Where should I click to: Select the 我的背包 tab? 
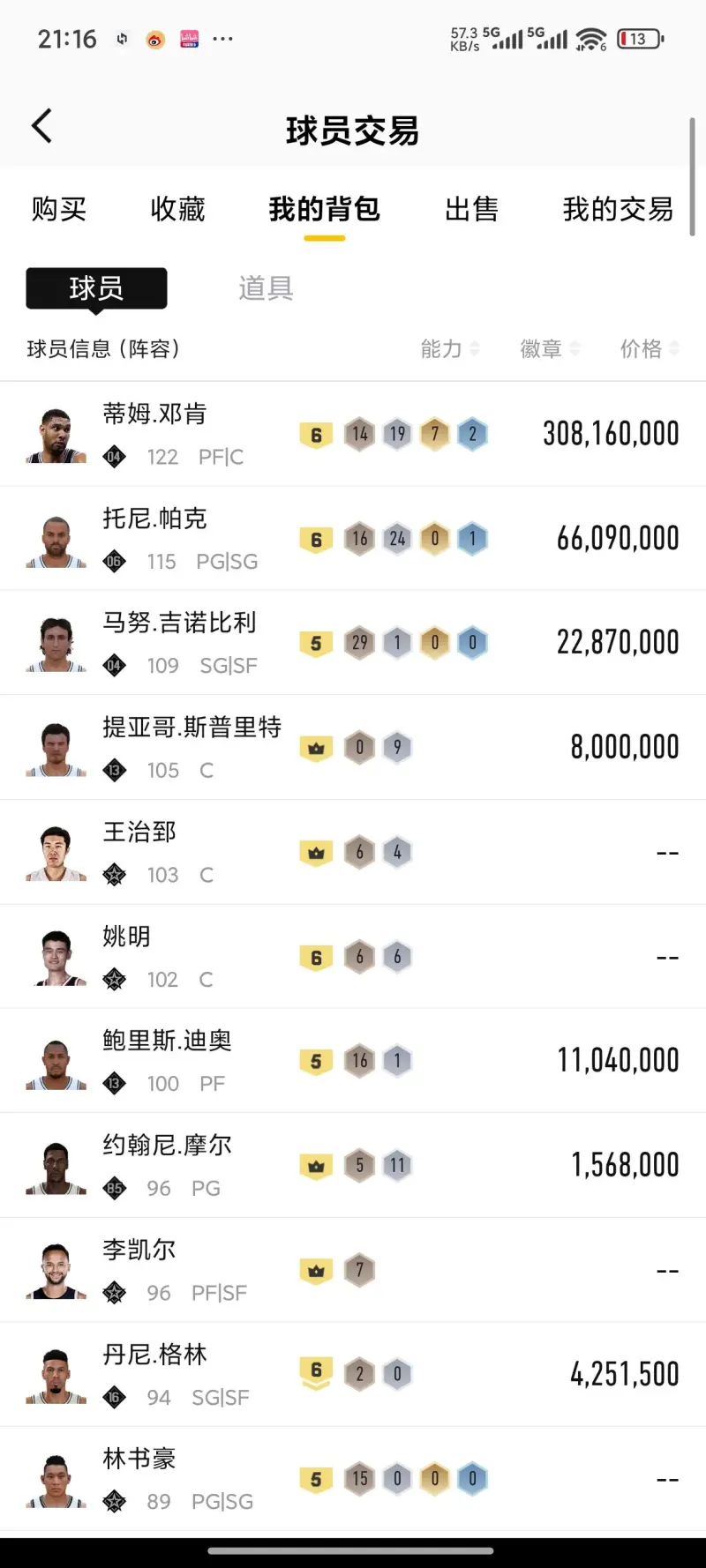click(x=324, y=209)
